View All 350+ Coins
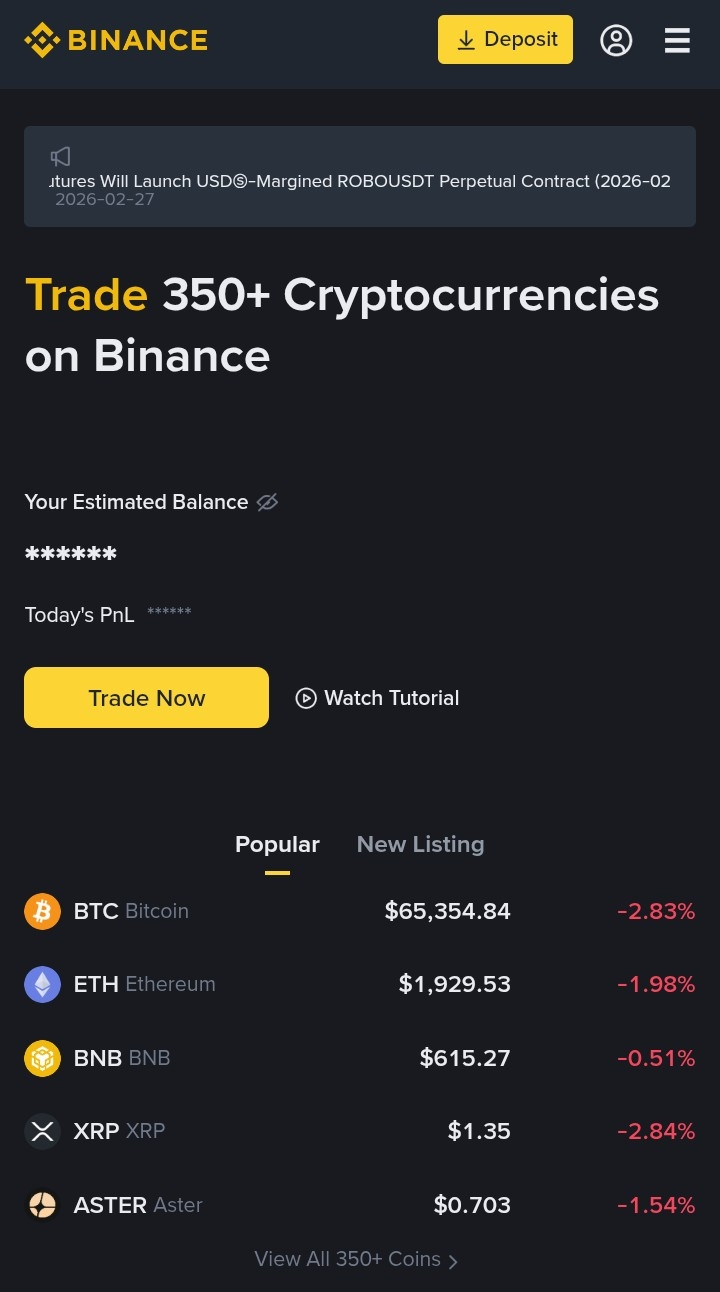The width and height of the screenshot is (720, 1292). pos(356,1259)
